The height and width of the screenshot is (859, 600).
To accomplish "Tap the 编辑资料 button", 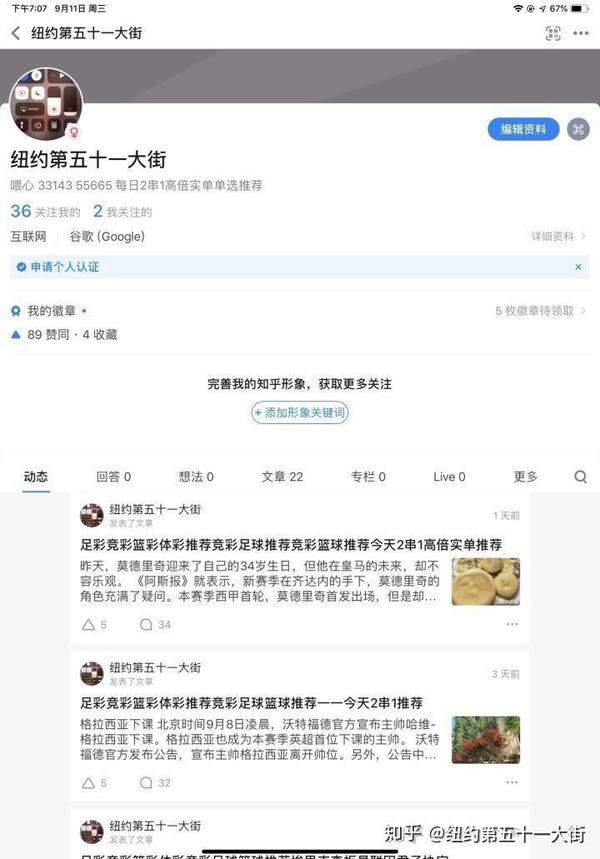I will coord(523,129).
